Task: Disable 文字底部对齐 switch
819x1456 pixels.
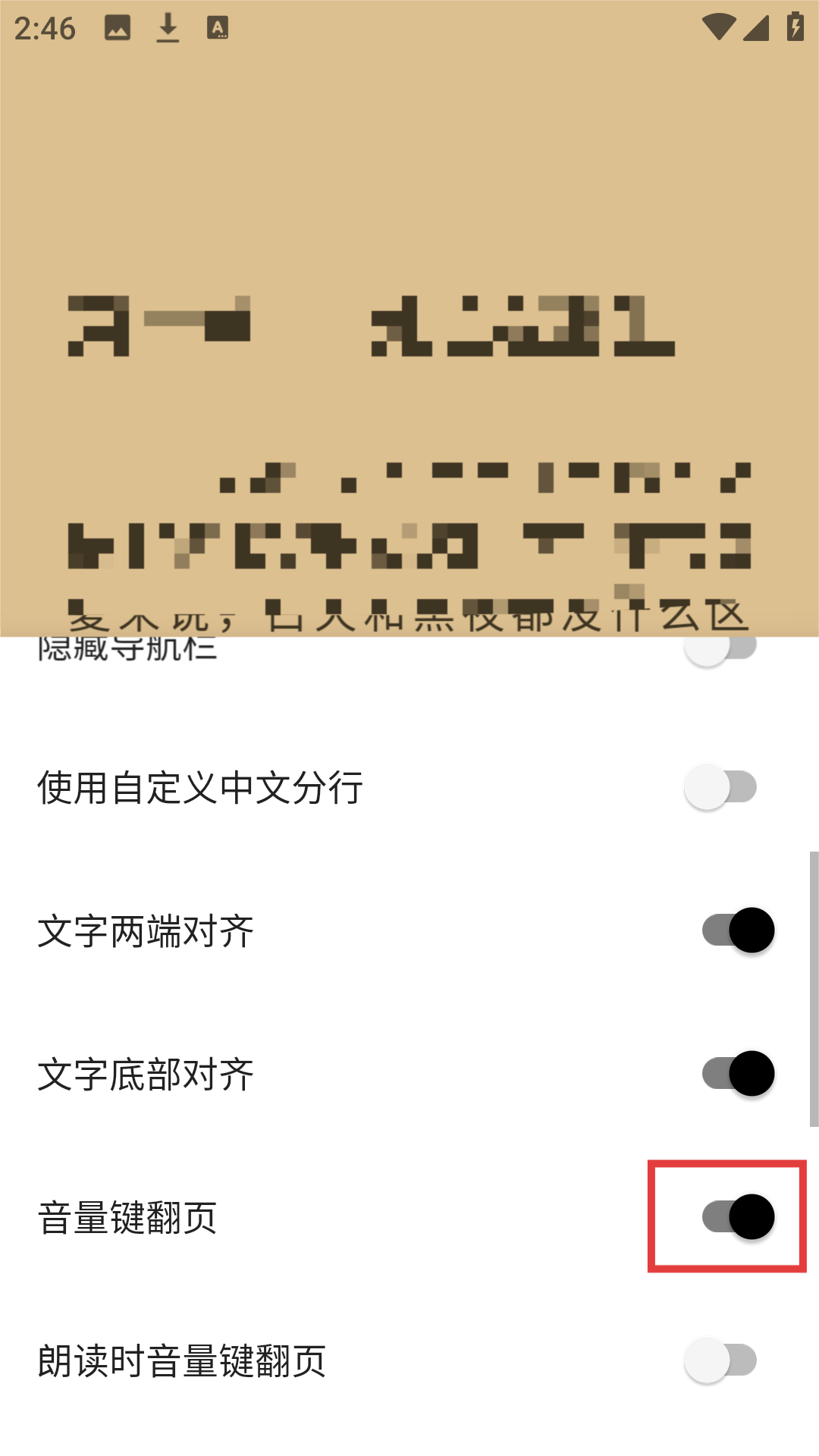Action: point(737,1074)
